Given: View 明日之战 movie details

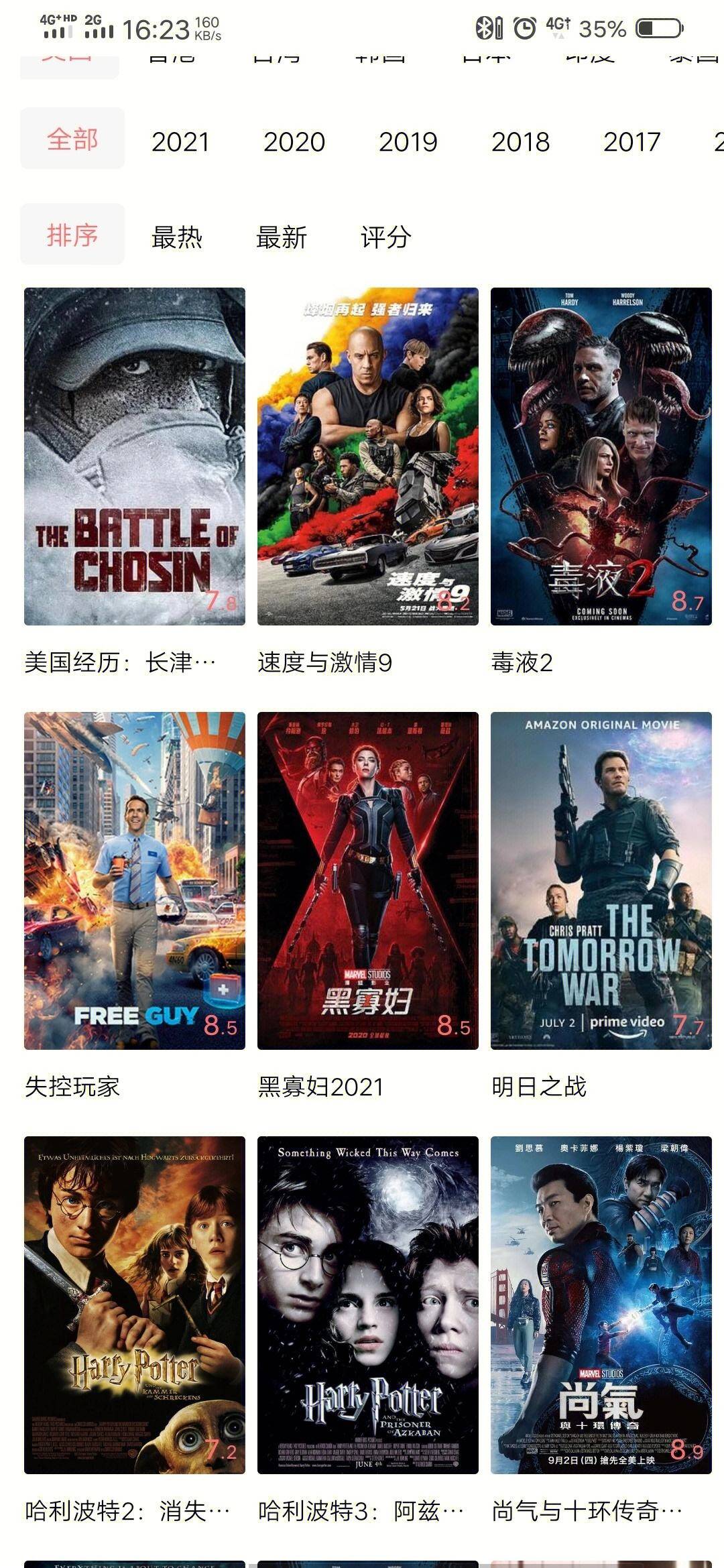Looking at the screenshot, I should [x=601, y=880].
